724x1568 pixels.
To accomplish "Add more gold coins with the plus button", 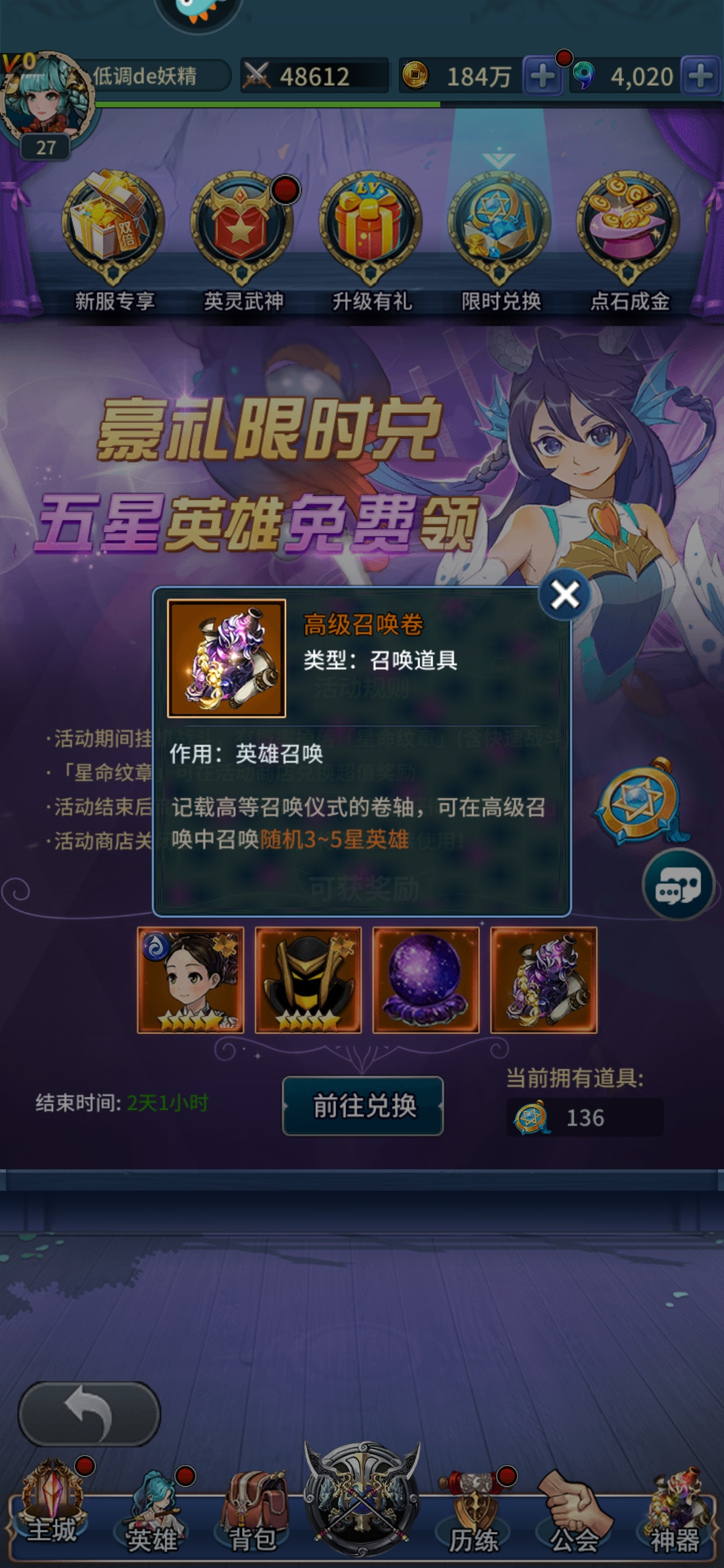I will 542,76.
